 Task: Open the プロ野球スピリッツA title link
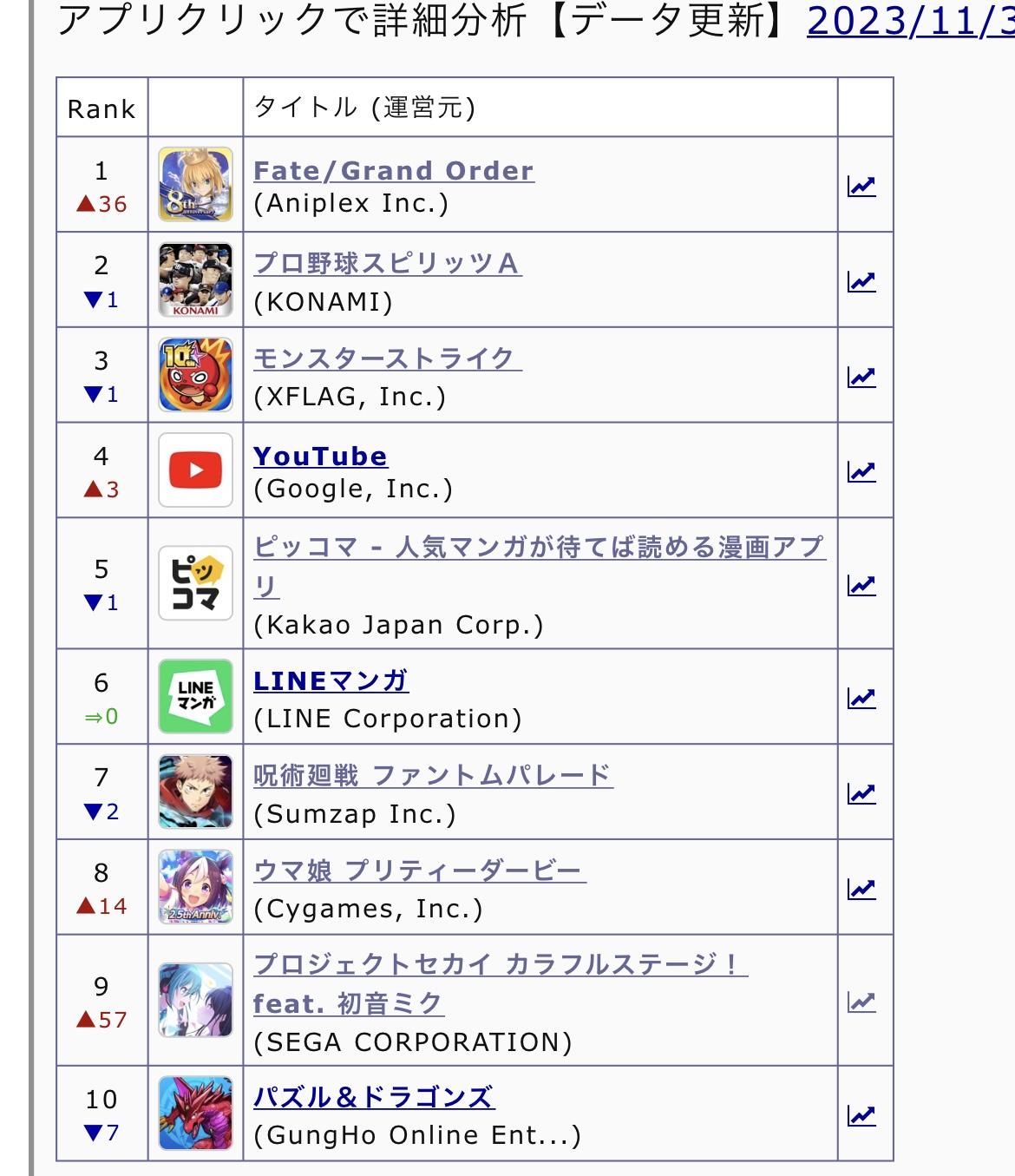[x=387, y=263]
